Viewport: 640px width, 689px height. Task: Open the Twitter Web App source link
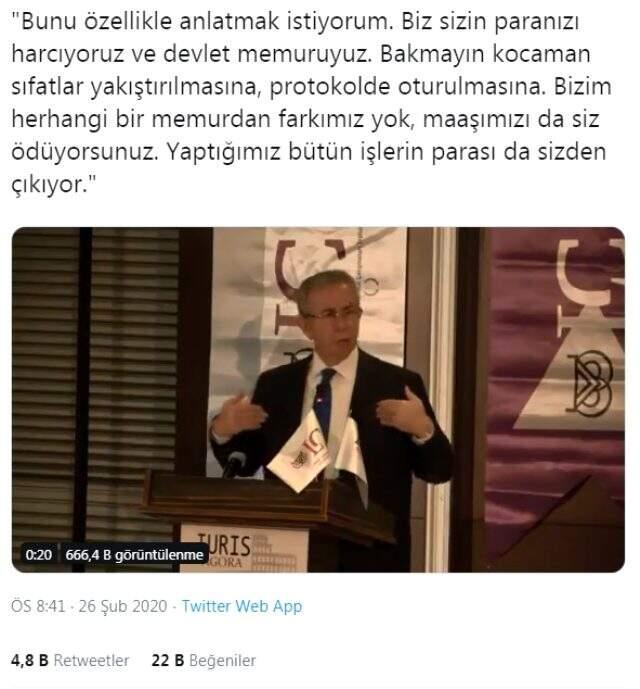(x=242, y=606)
